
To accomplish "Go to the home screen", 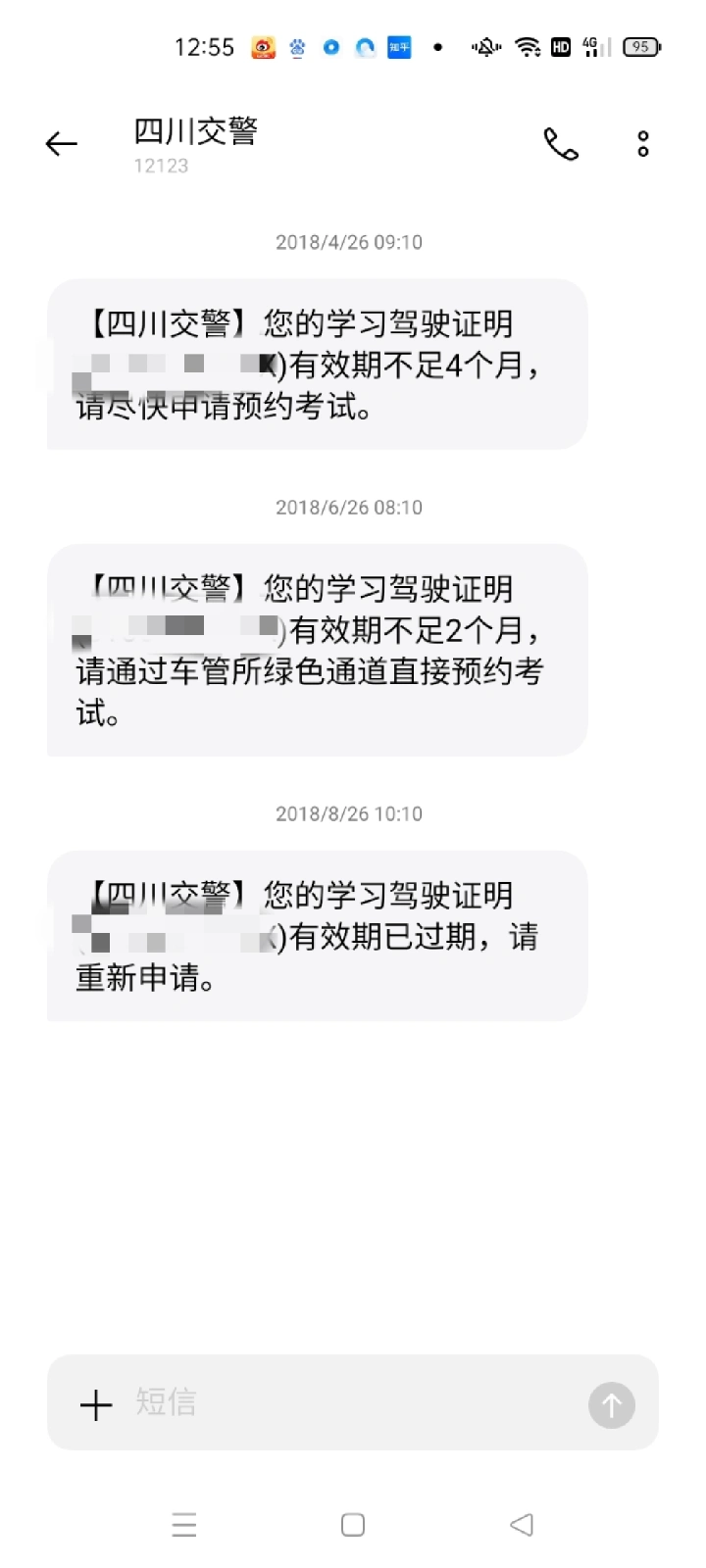I will pos(353,1525).
